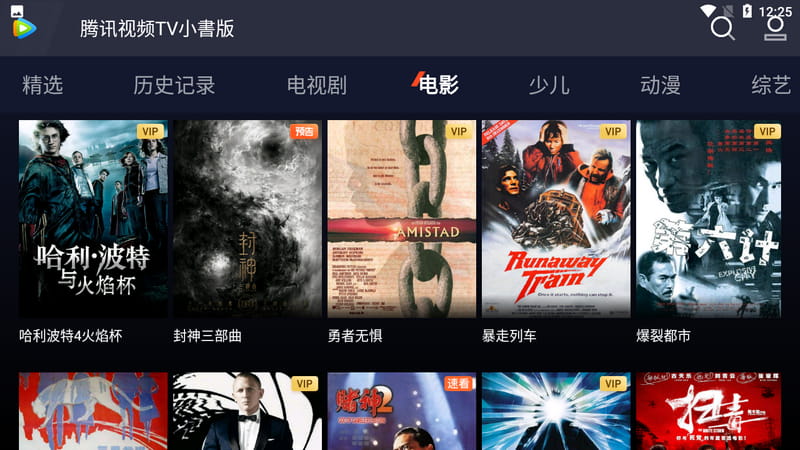Image resolution: width=800 pixels, height=450 pixels.
Task: Go to the 少儿 tab
Action: (x=549, y=85)
